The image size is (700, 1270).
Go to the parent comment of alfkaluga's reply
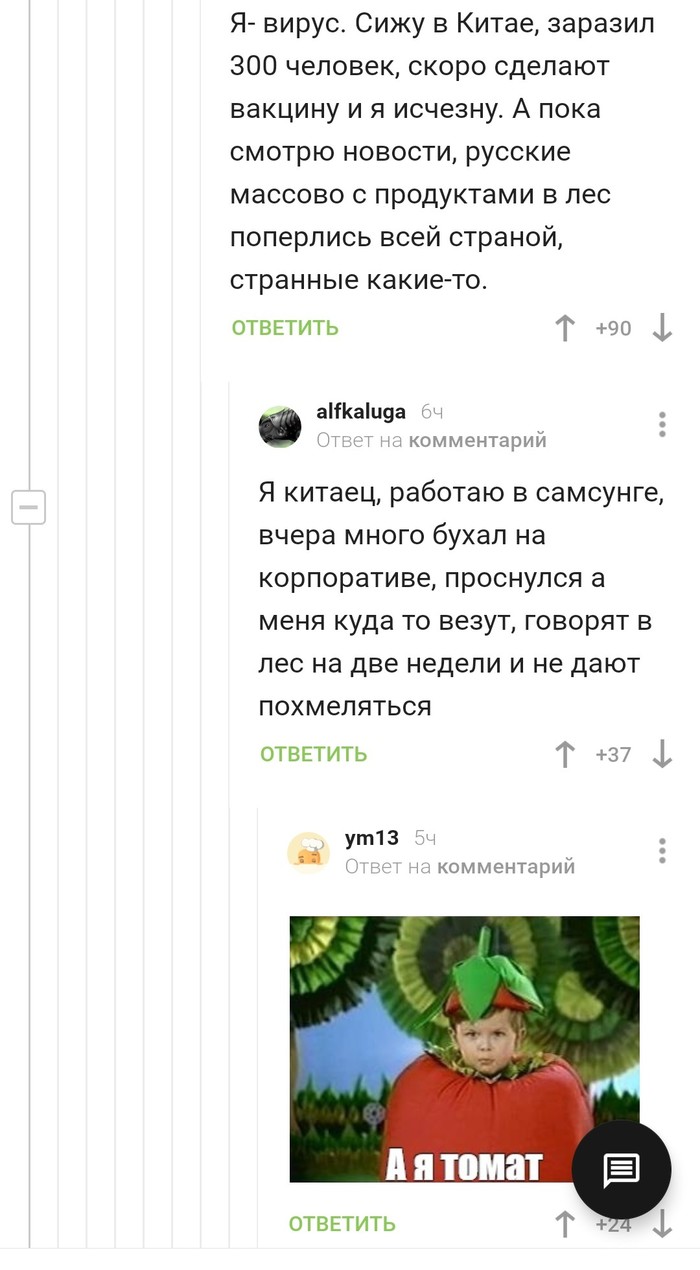[478, 440]
